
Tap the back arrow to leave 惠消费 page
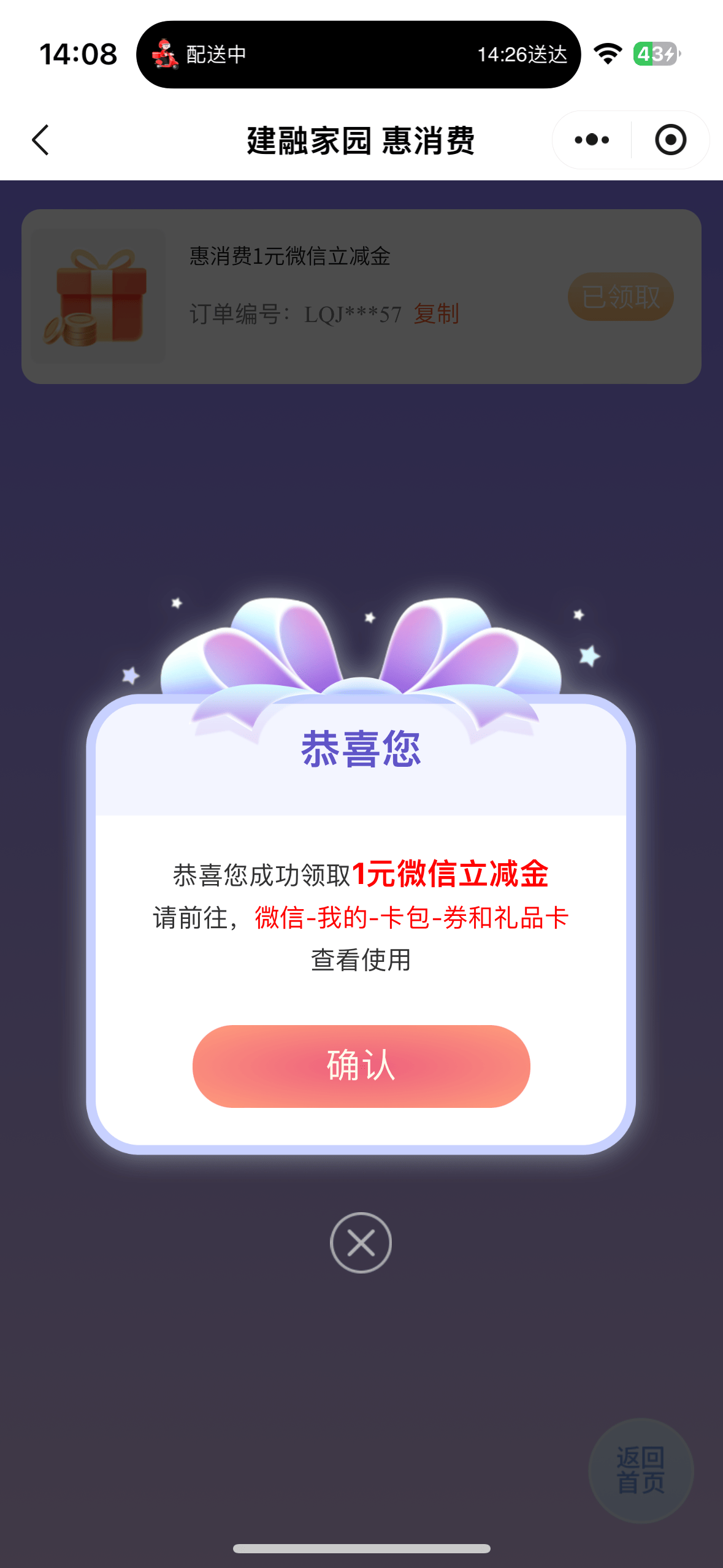point(40,140)
